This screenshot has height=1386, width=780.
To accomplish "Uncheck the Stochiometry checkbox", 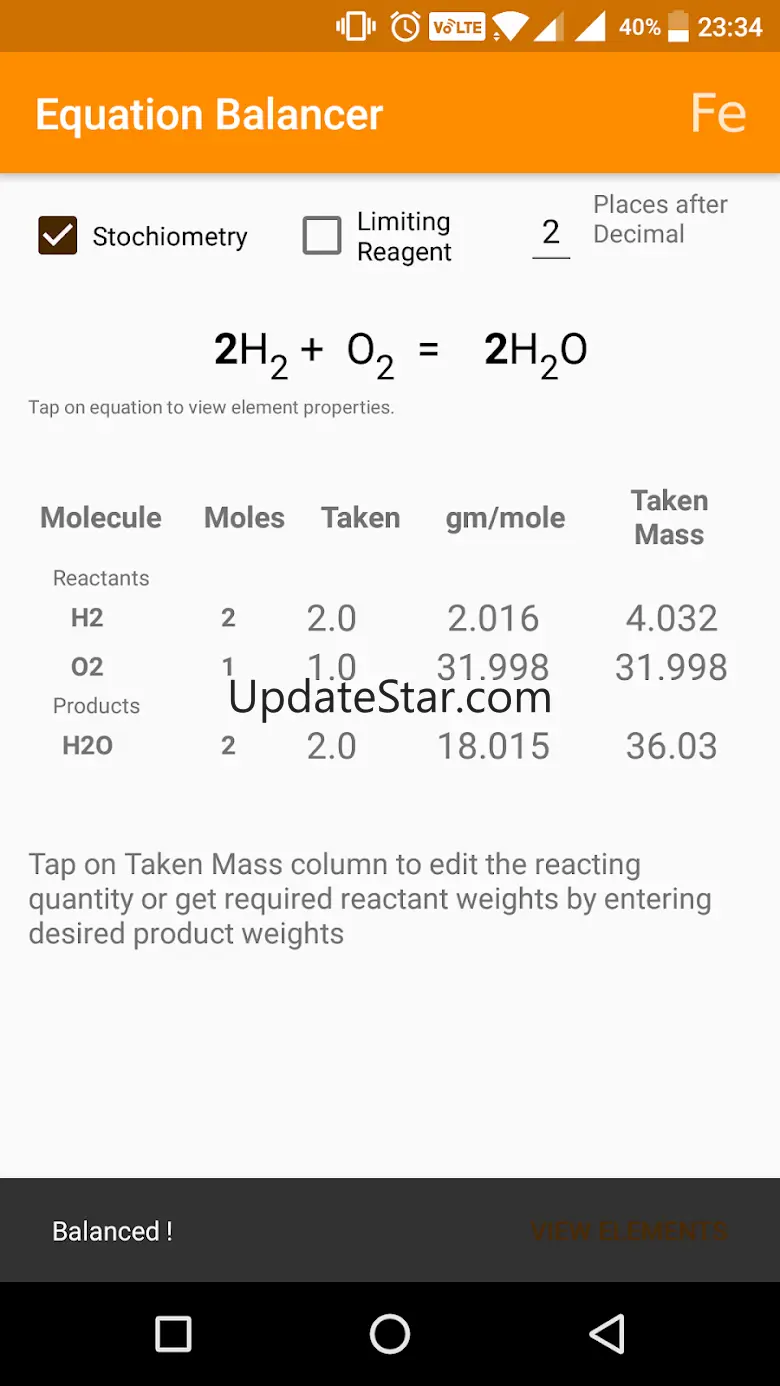I will [58, 236].
